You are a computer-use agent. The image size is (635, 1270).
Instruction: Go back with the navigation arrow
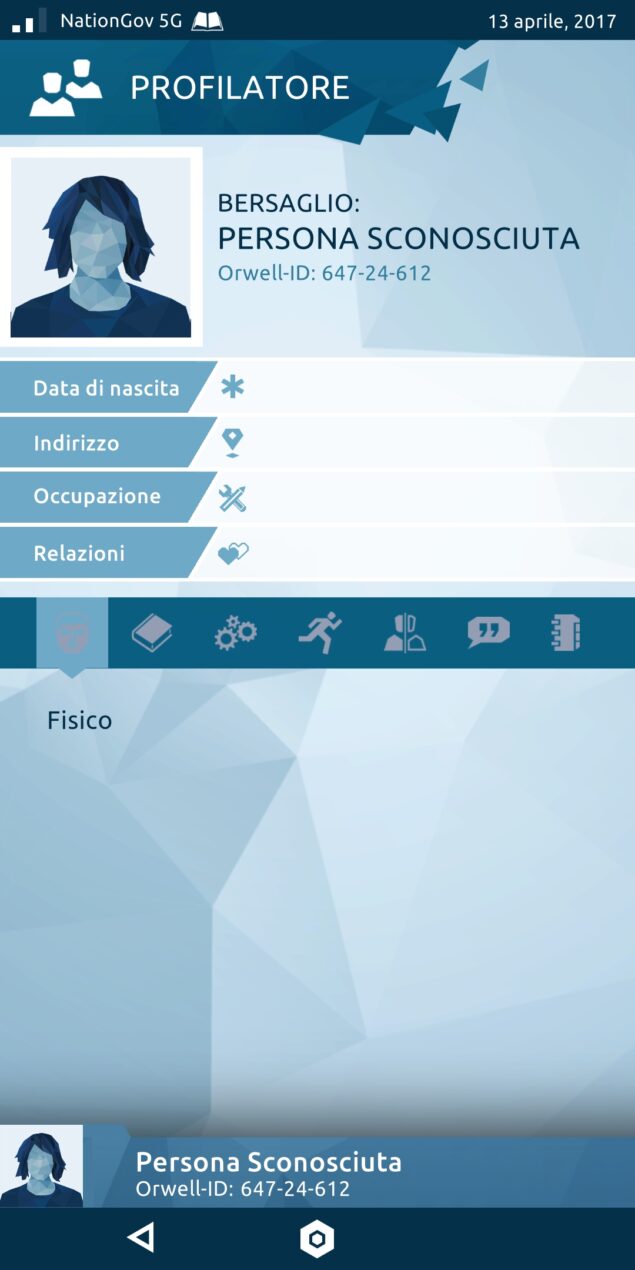(x=141, y=1238)
